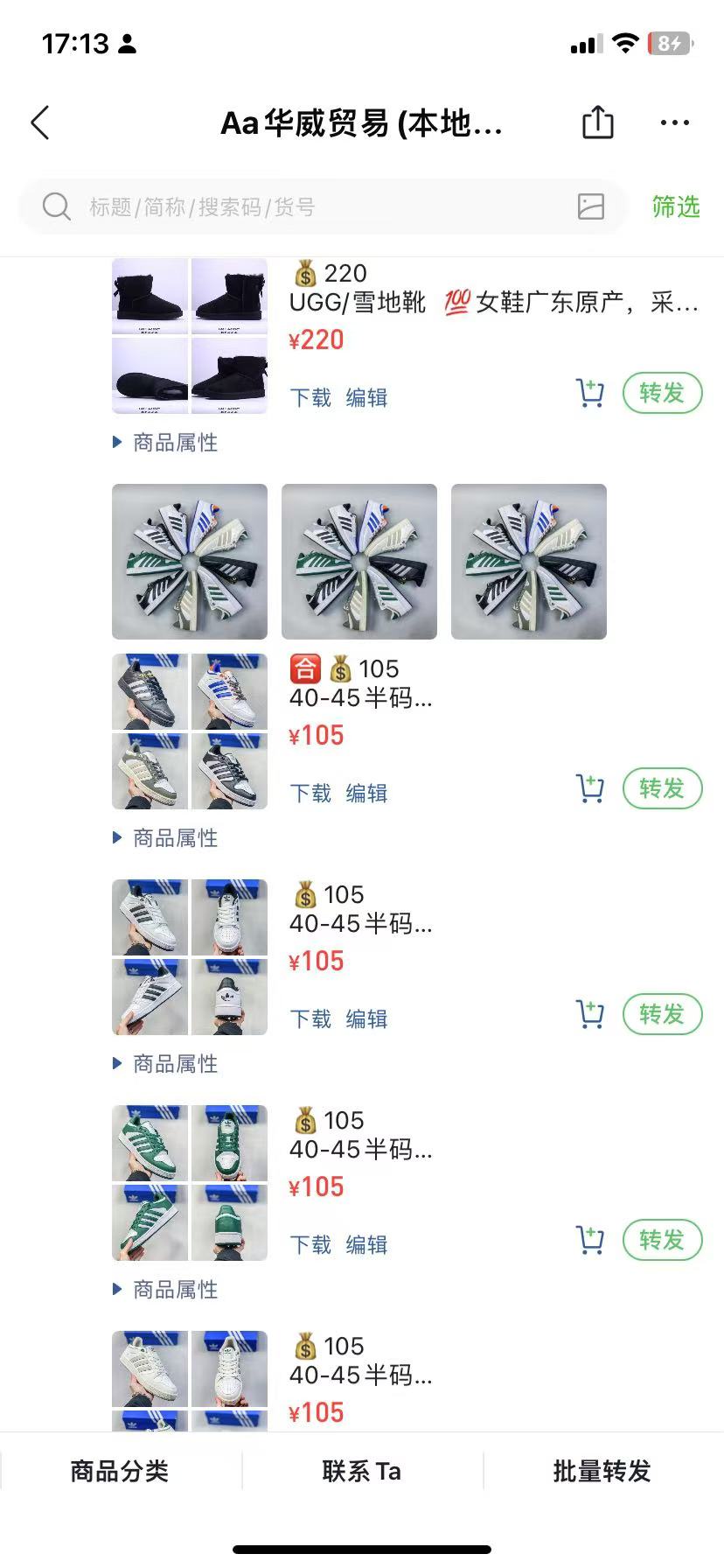Viewport: 724px width, 1568px height.
Task: Share this shop page
Action: click(598, 122)
